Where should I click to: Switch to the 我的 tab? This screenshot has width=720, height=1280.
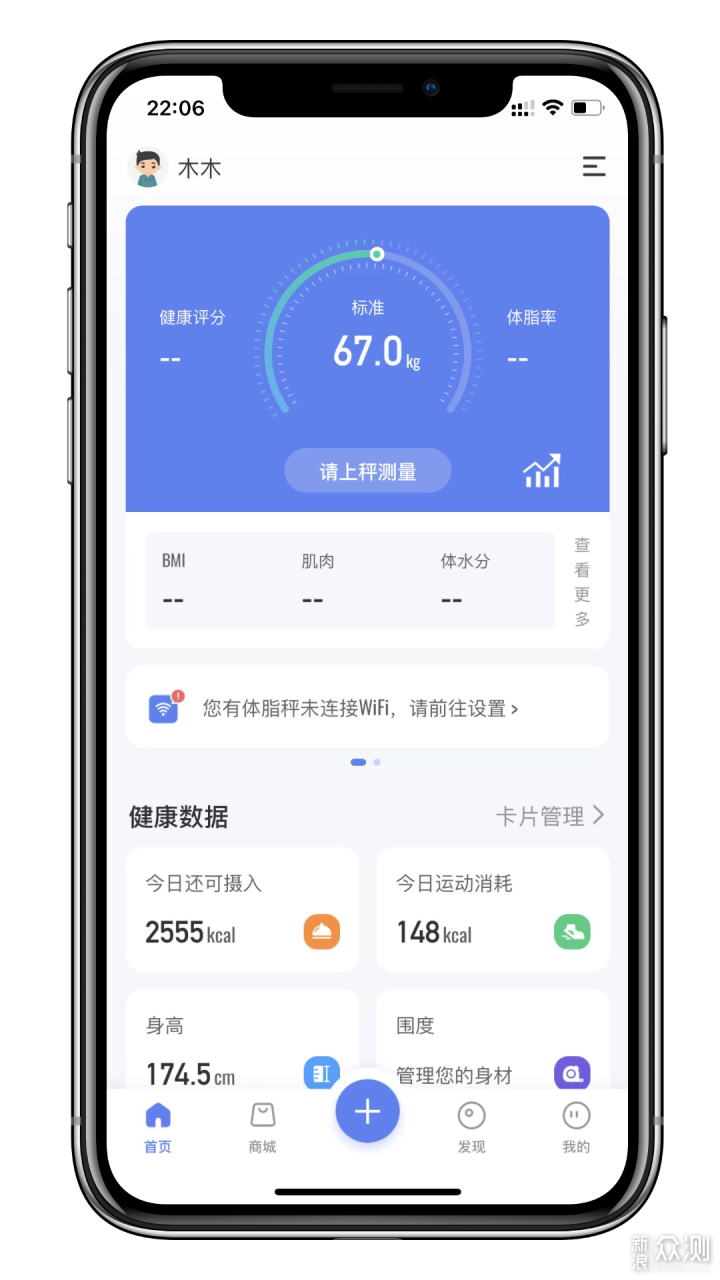coord(576,1127)
